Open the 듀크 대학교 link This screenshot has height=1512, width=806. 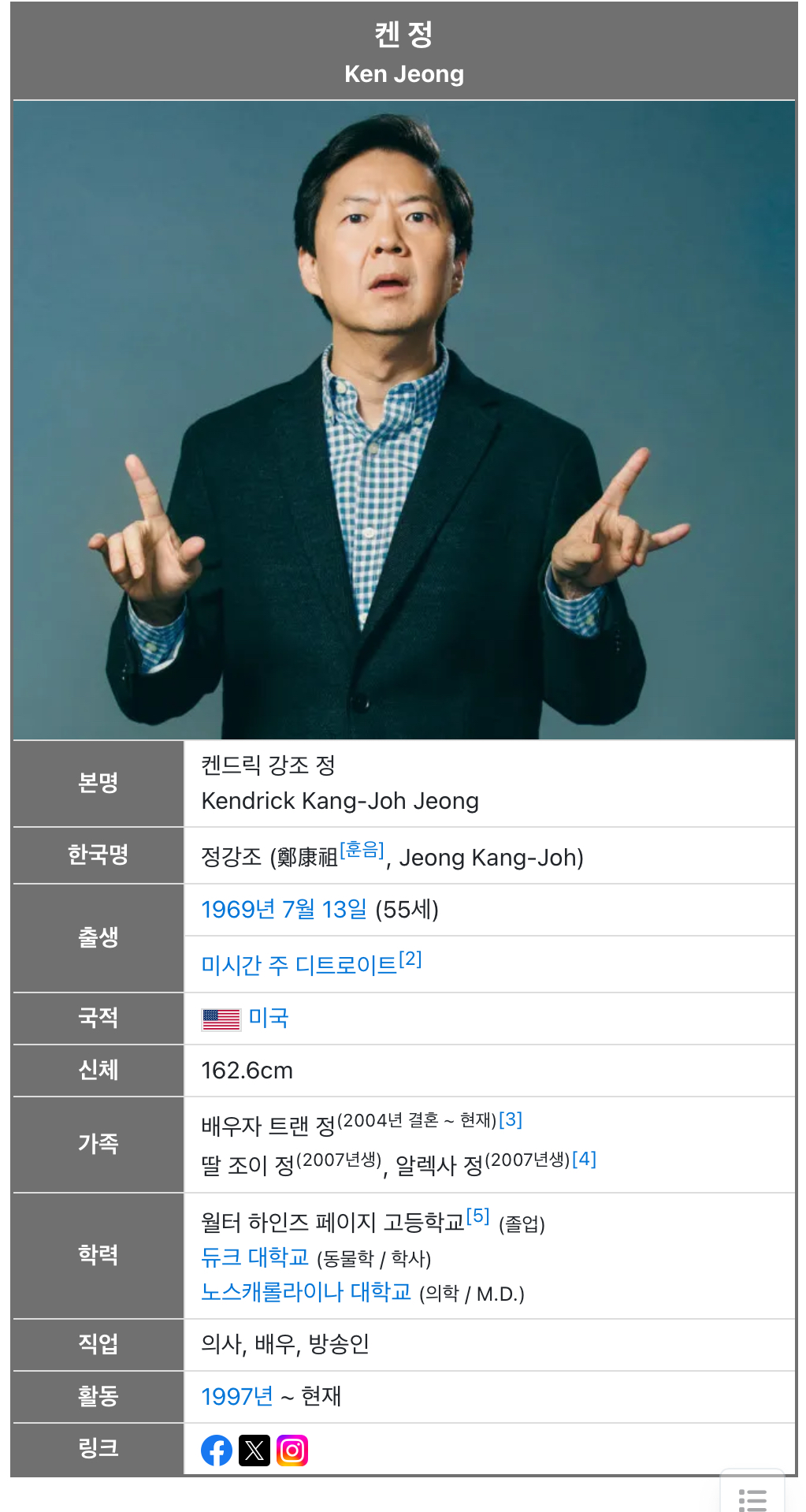click(x=255, y=1257)
